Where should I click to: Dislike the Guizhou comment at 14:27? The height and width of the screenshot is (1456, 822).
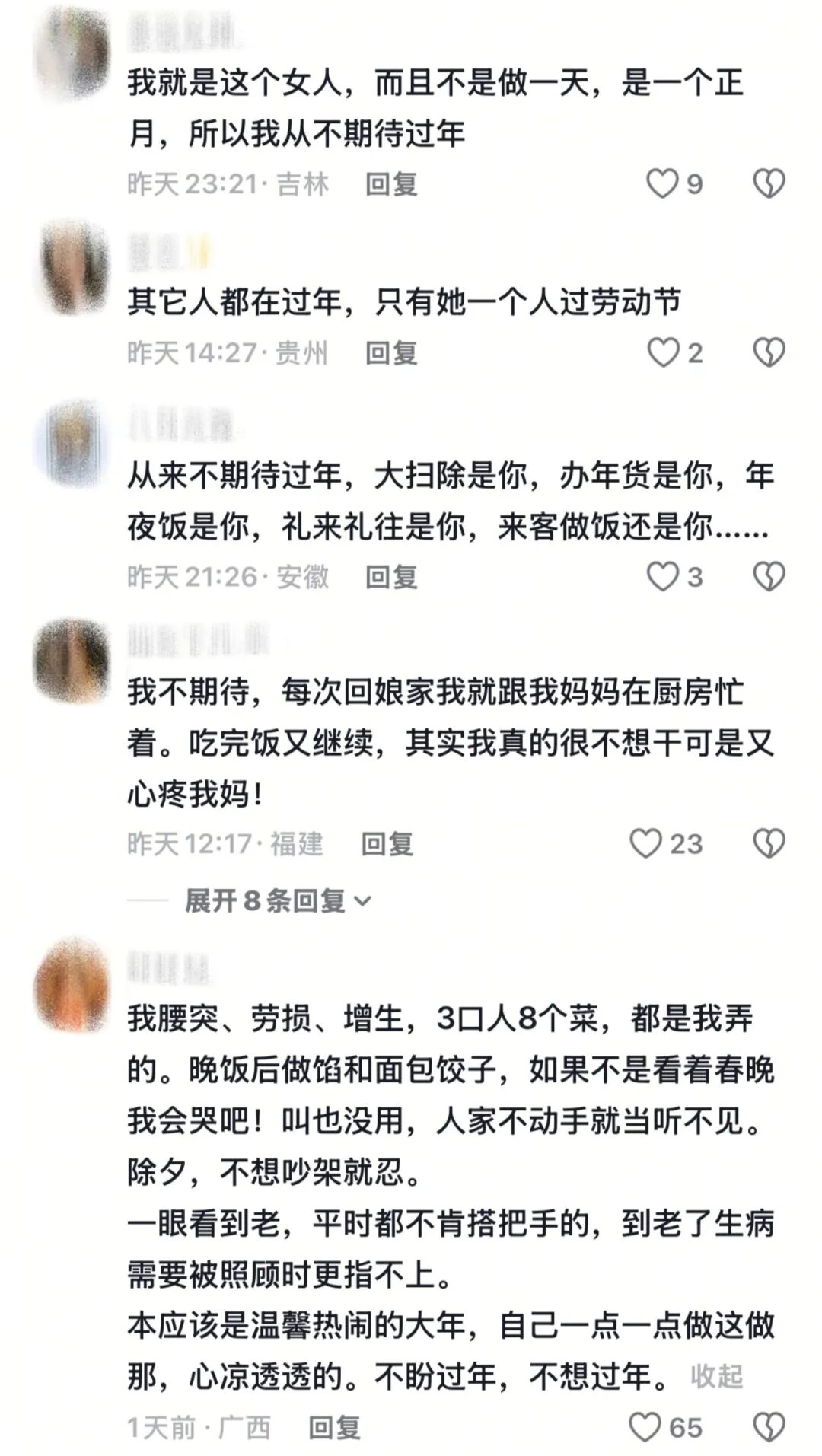[x=769, y=353]
